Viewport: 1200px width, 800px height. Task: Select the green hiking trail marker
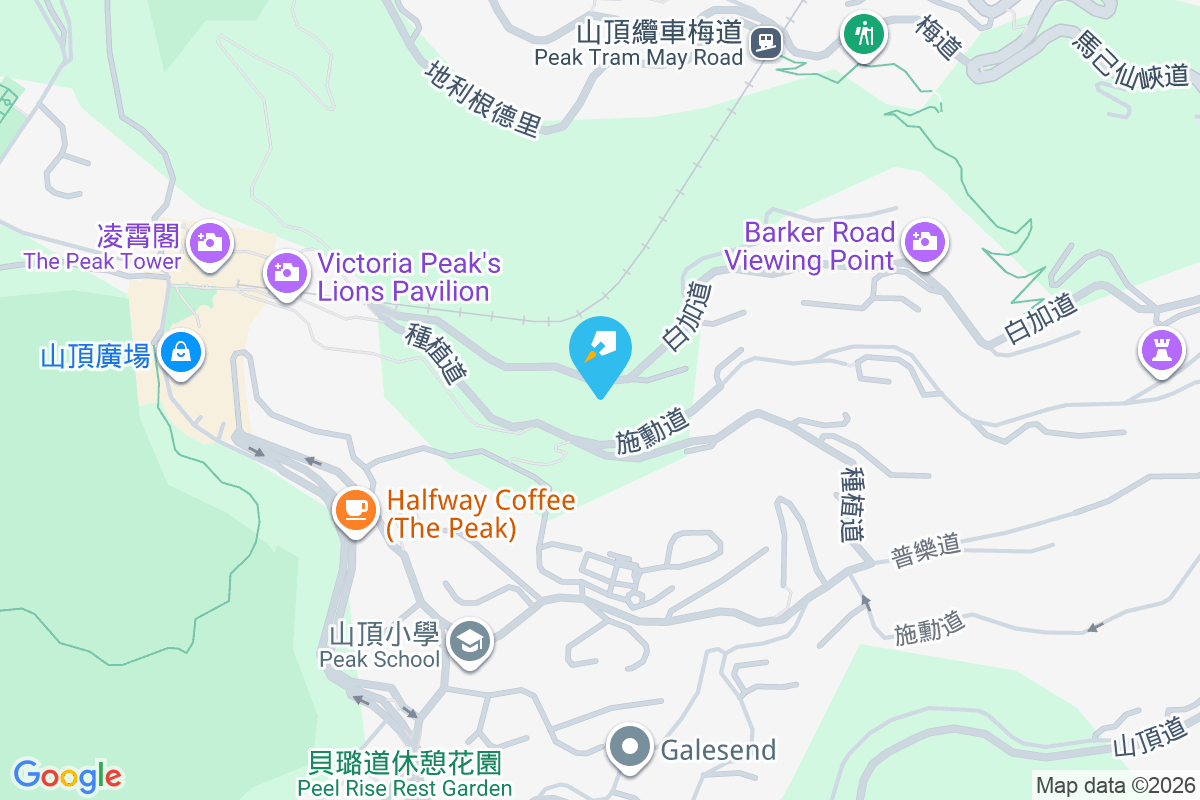[862, 35]
